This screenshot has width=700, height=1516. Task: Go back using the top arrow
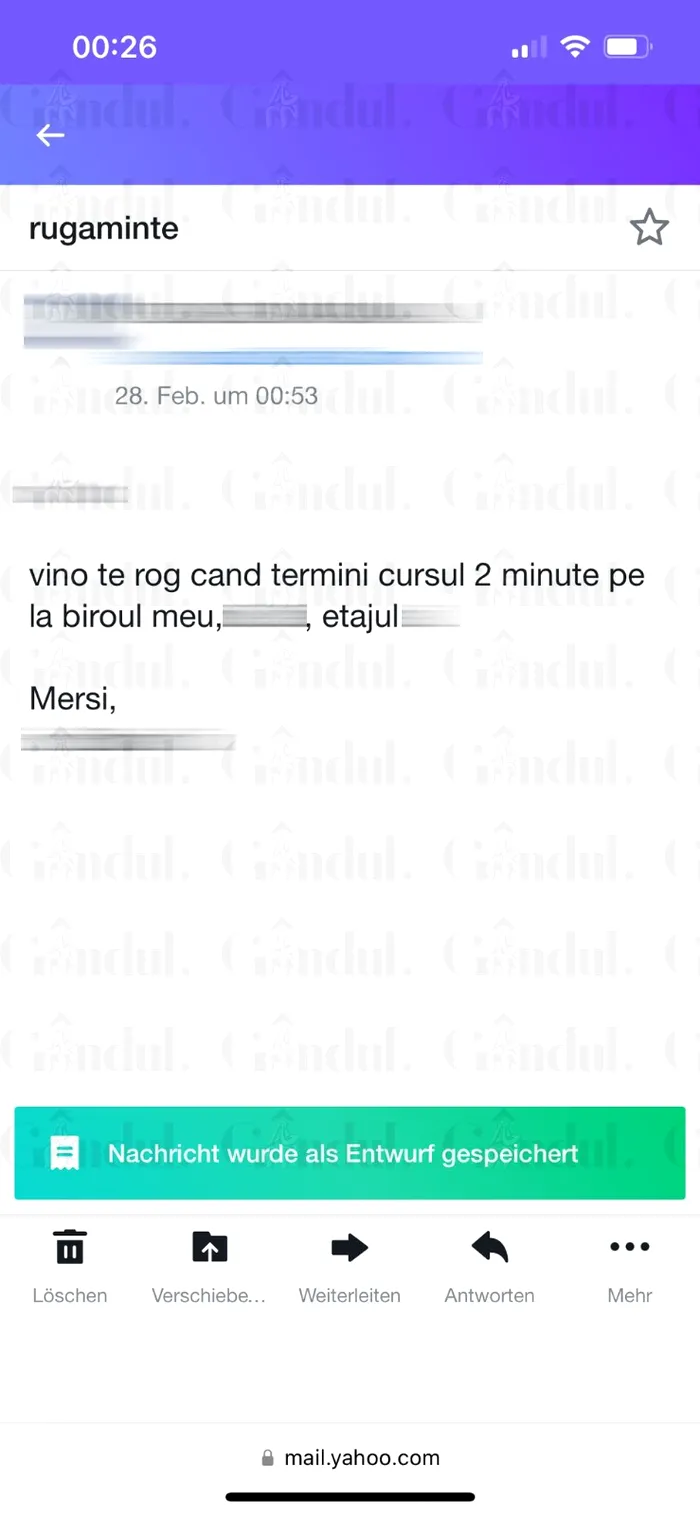point(50,136)
